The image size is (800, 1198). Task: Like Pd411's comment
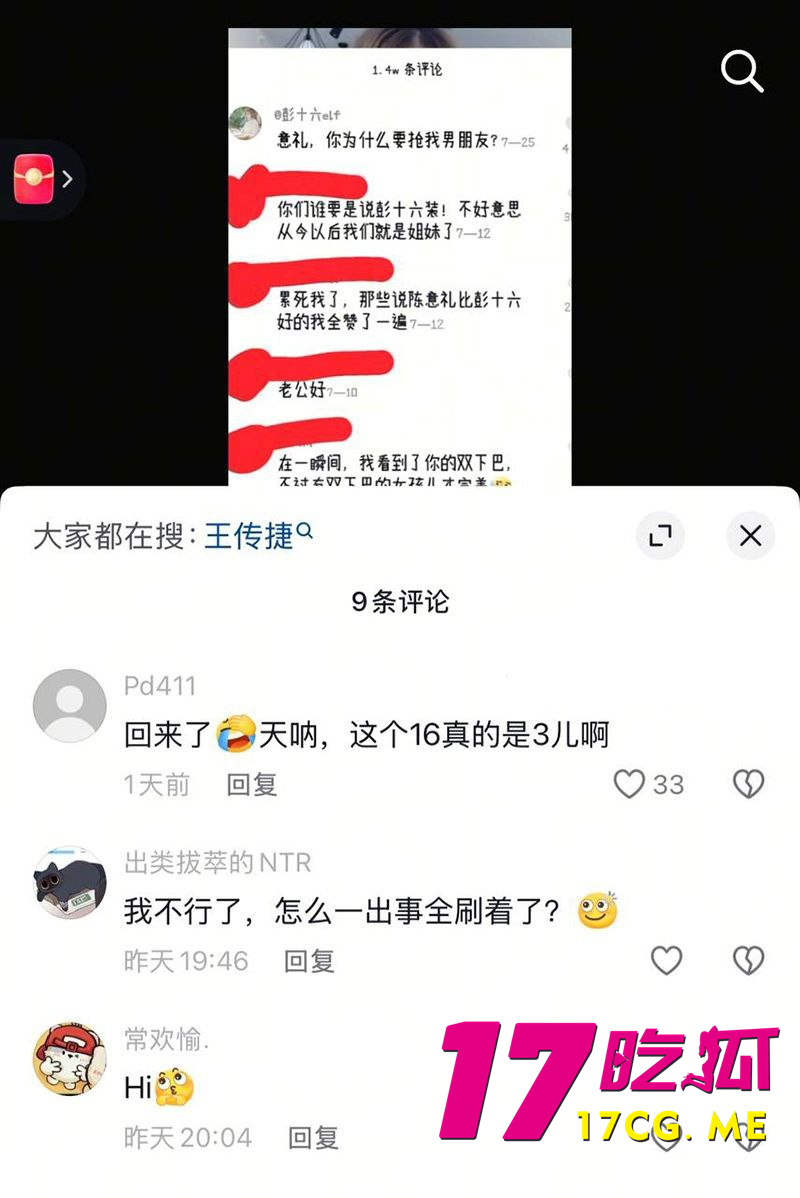(629, 784)
